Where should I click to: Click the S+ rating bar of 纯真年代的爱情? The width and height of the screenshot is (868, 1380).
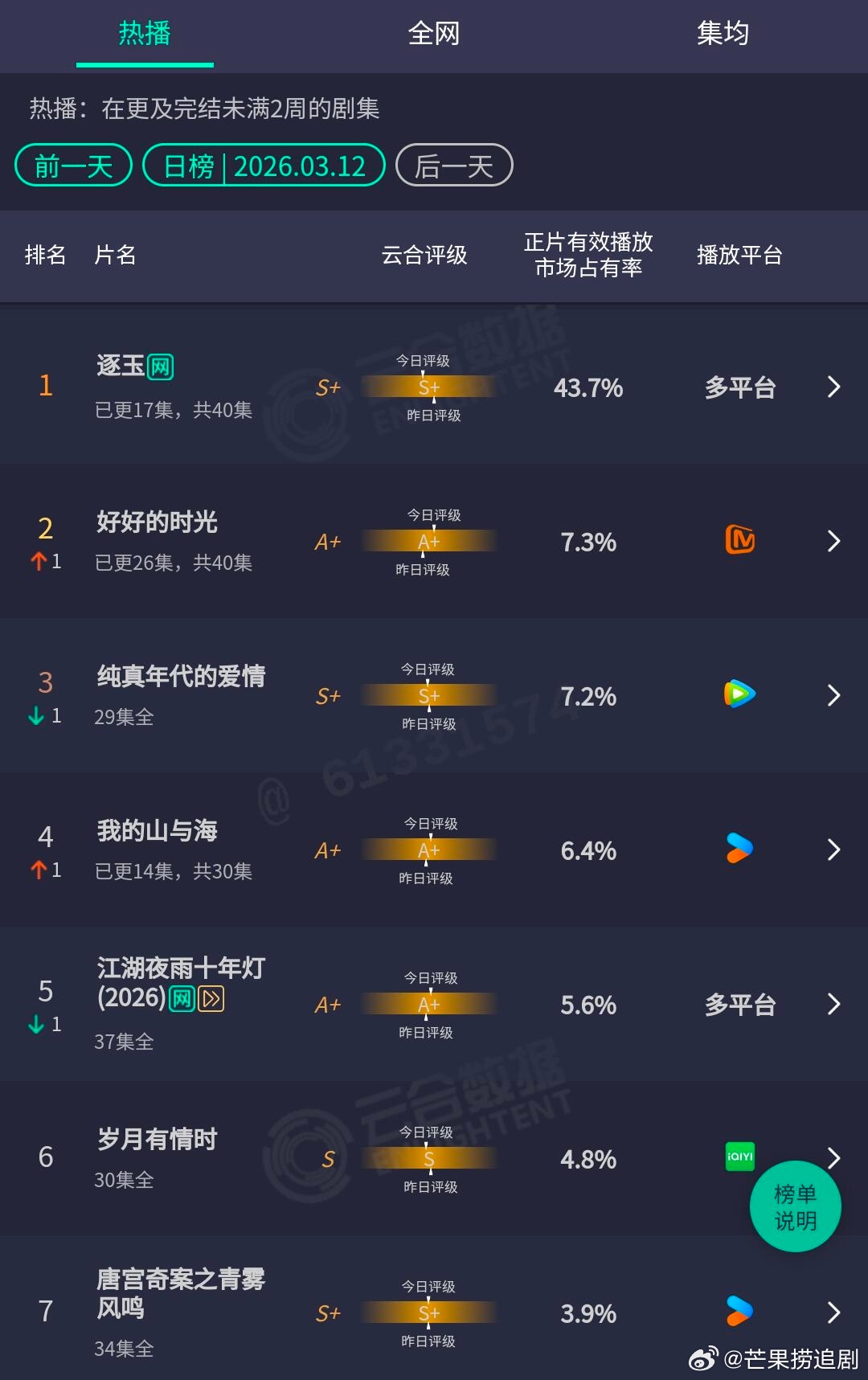[x=430, y=694]
